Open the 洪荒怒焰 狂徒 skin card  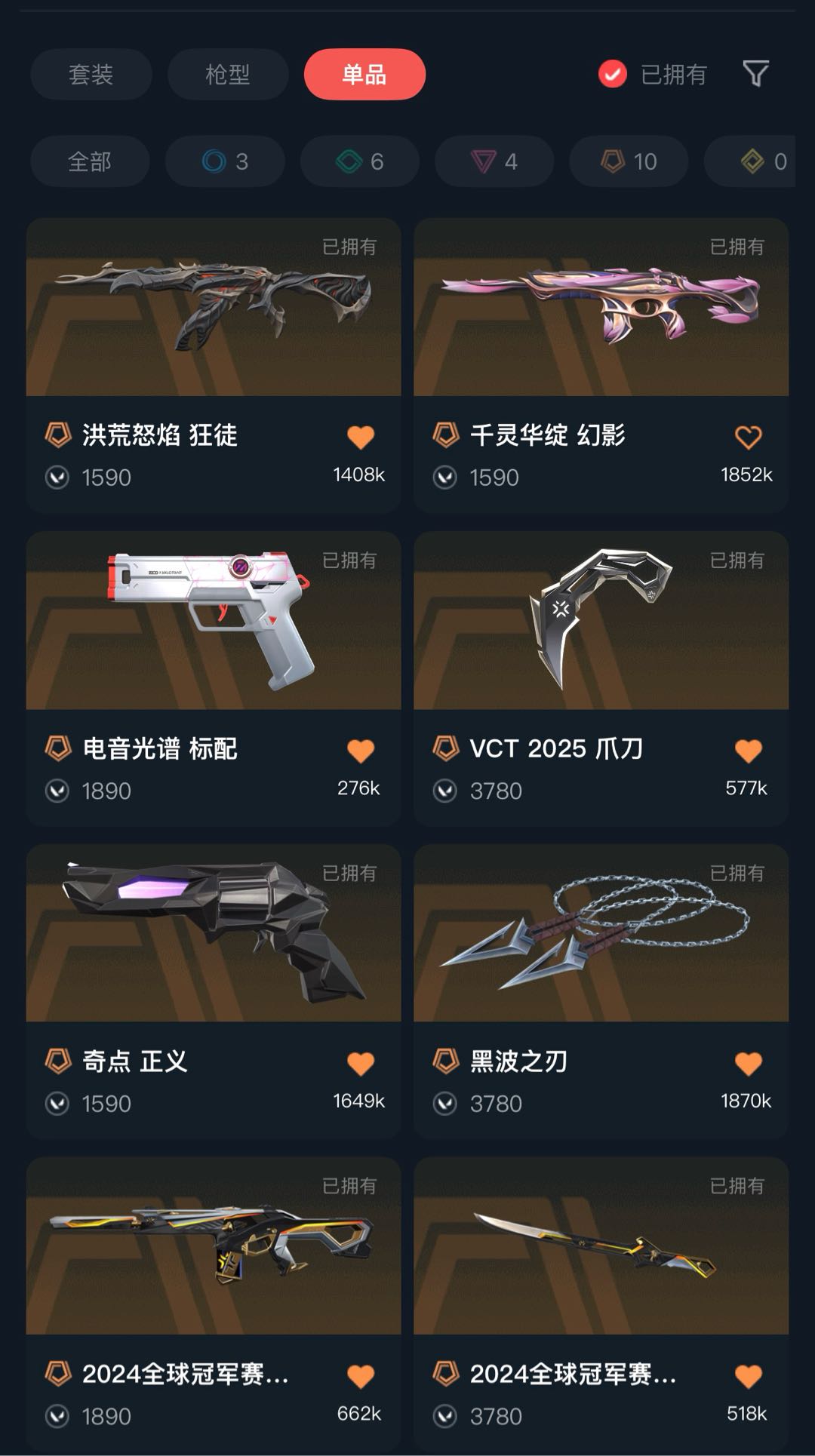(214, 366)
